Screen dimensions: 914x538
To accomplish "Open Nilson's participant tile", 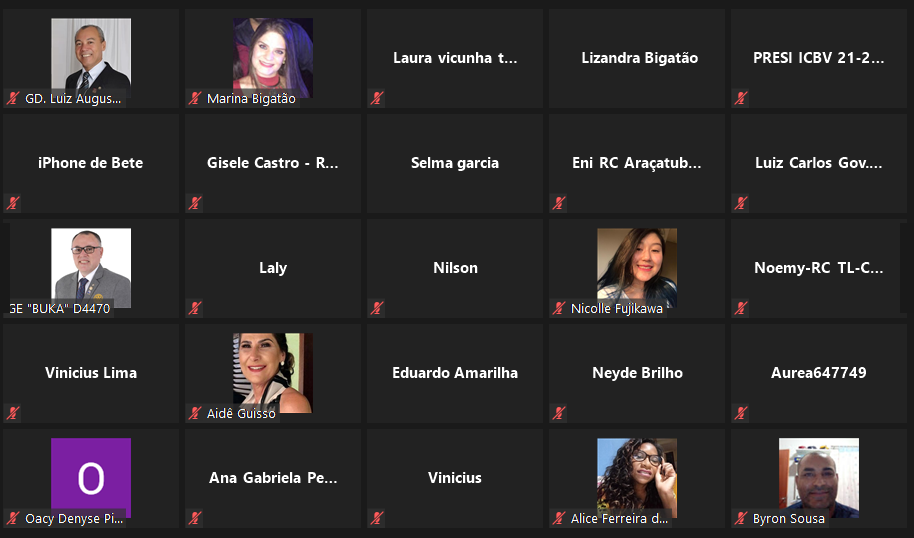I will (x=455, y=268).
